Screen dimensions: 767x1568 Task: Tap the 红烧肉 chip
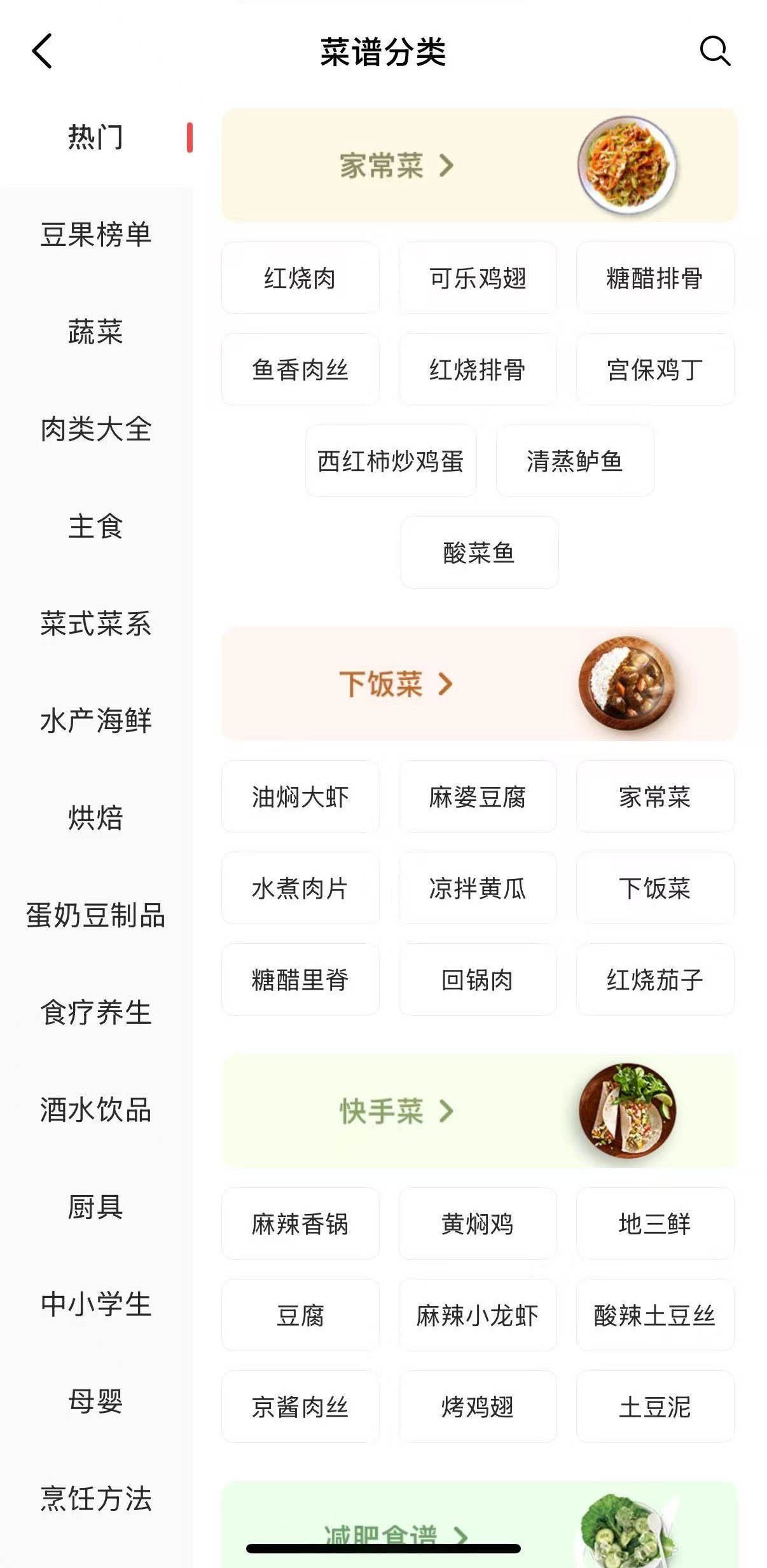coord(300,278)
